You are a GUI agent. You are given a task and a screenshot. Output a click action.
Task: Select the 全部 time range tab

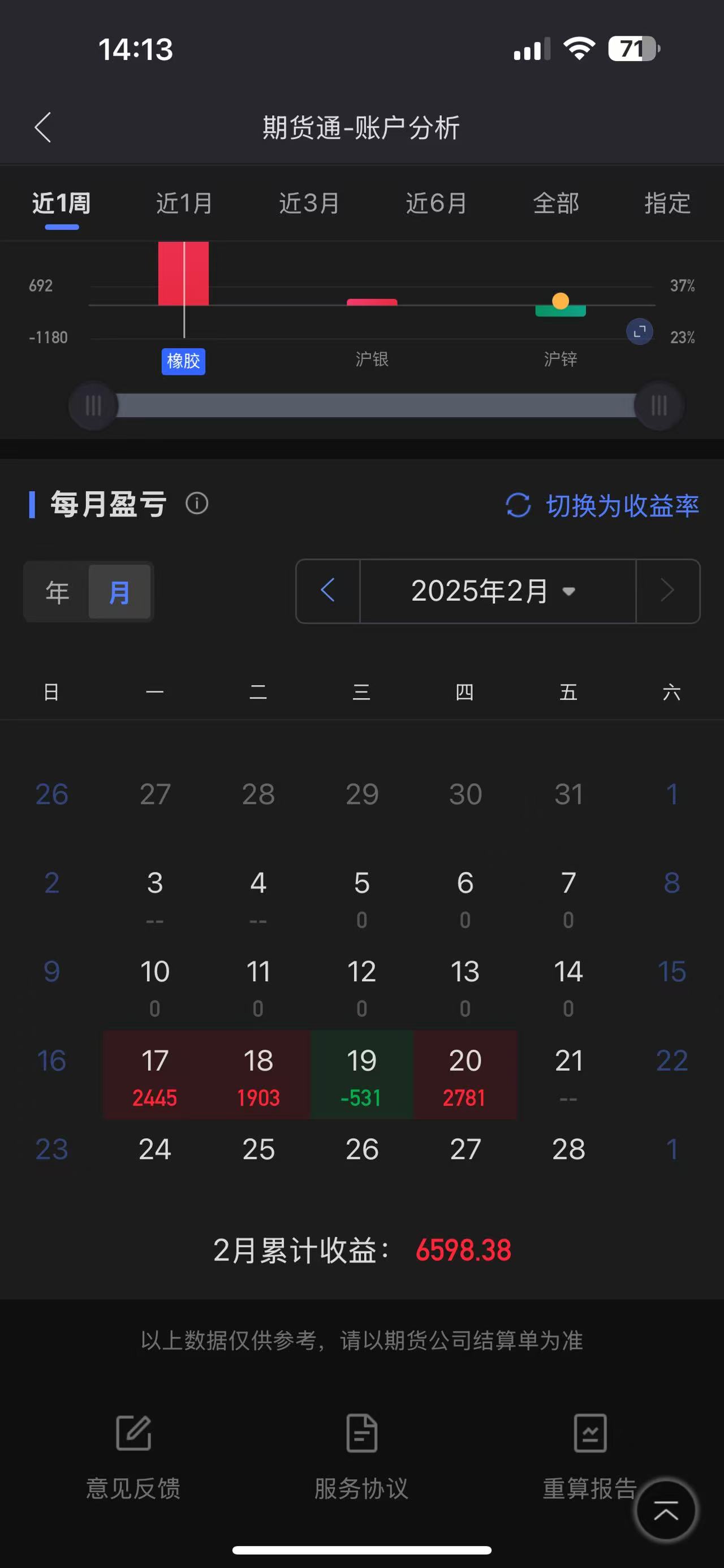555,203
